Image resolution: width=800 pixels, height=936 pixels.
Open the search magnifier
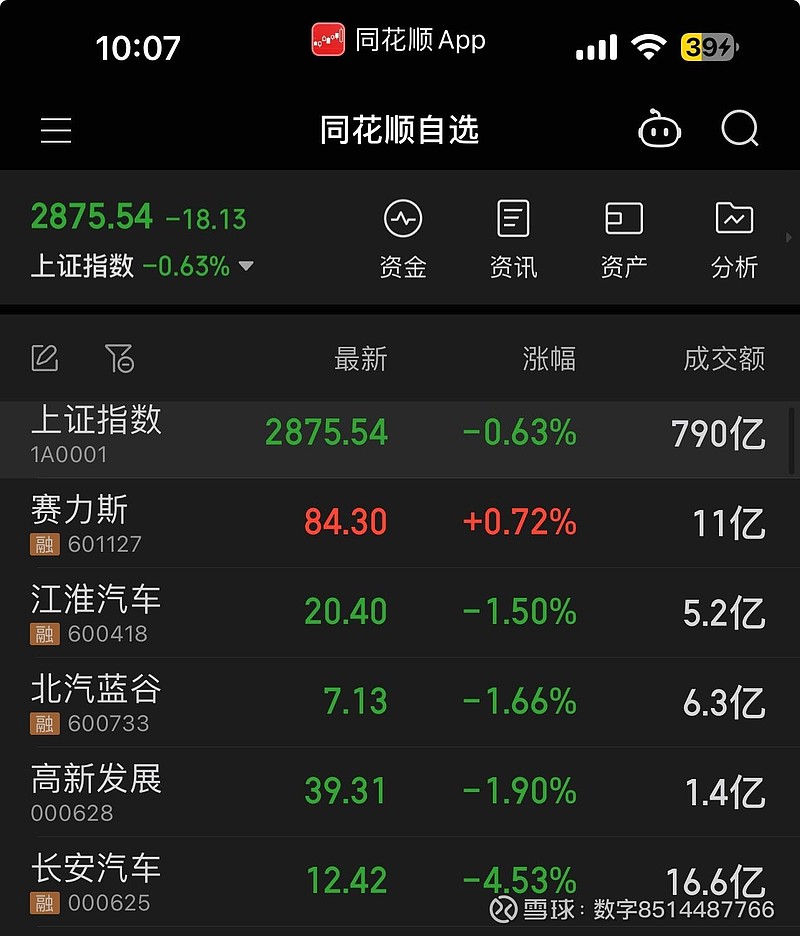[x=740, y=129]
